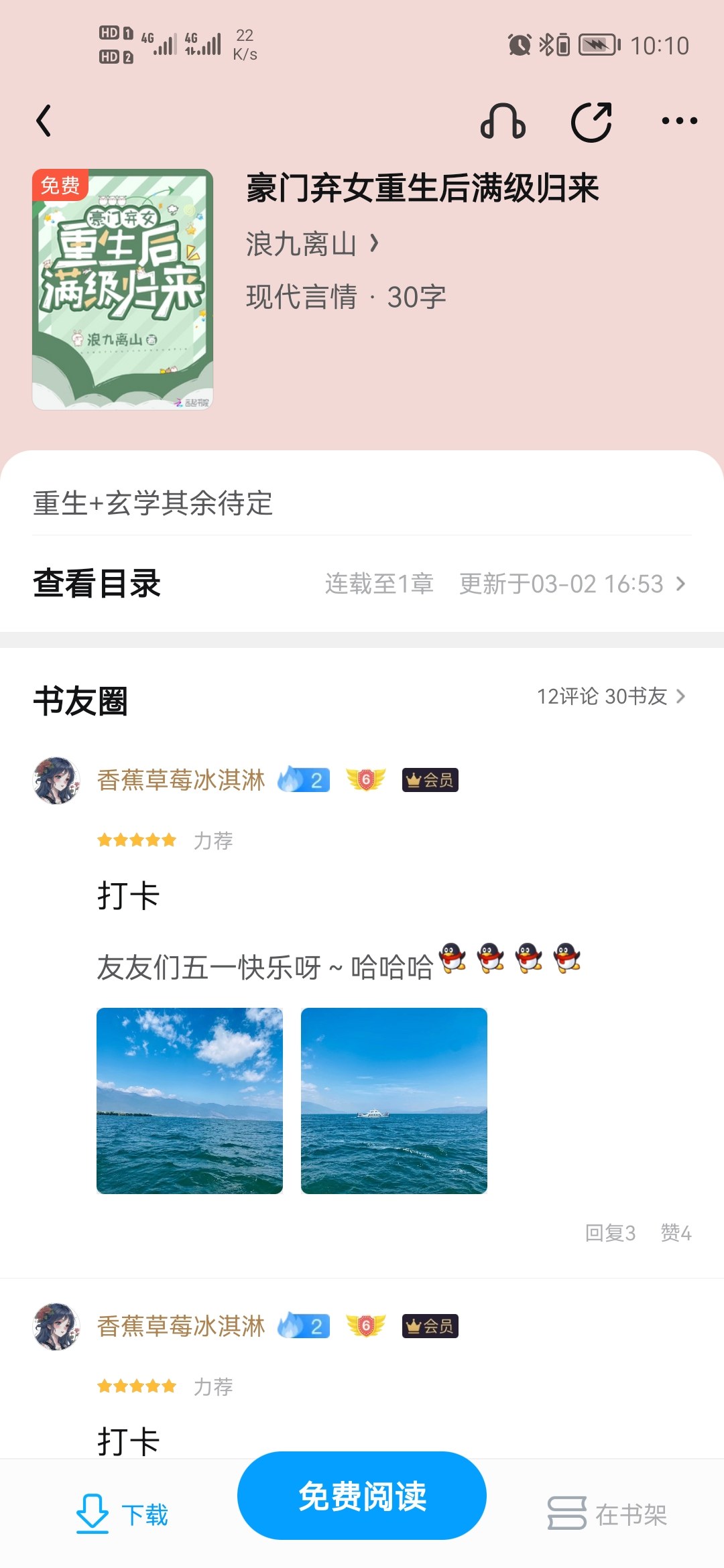View all 12评论 30书友 in 书友圈
724x1568 pixels.
pos(611,696)
